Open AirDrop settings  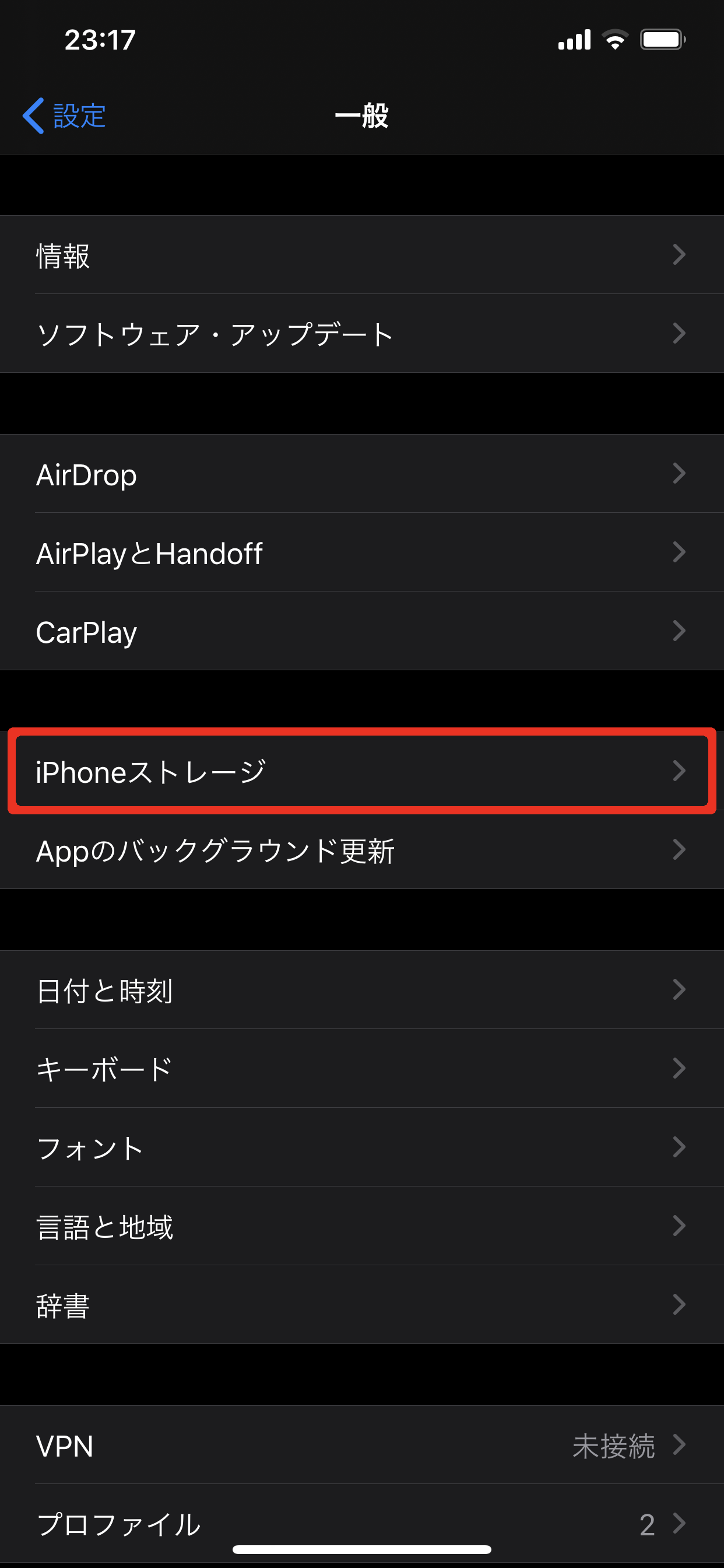click(x=361, y=474)
